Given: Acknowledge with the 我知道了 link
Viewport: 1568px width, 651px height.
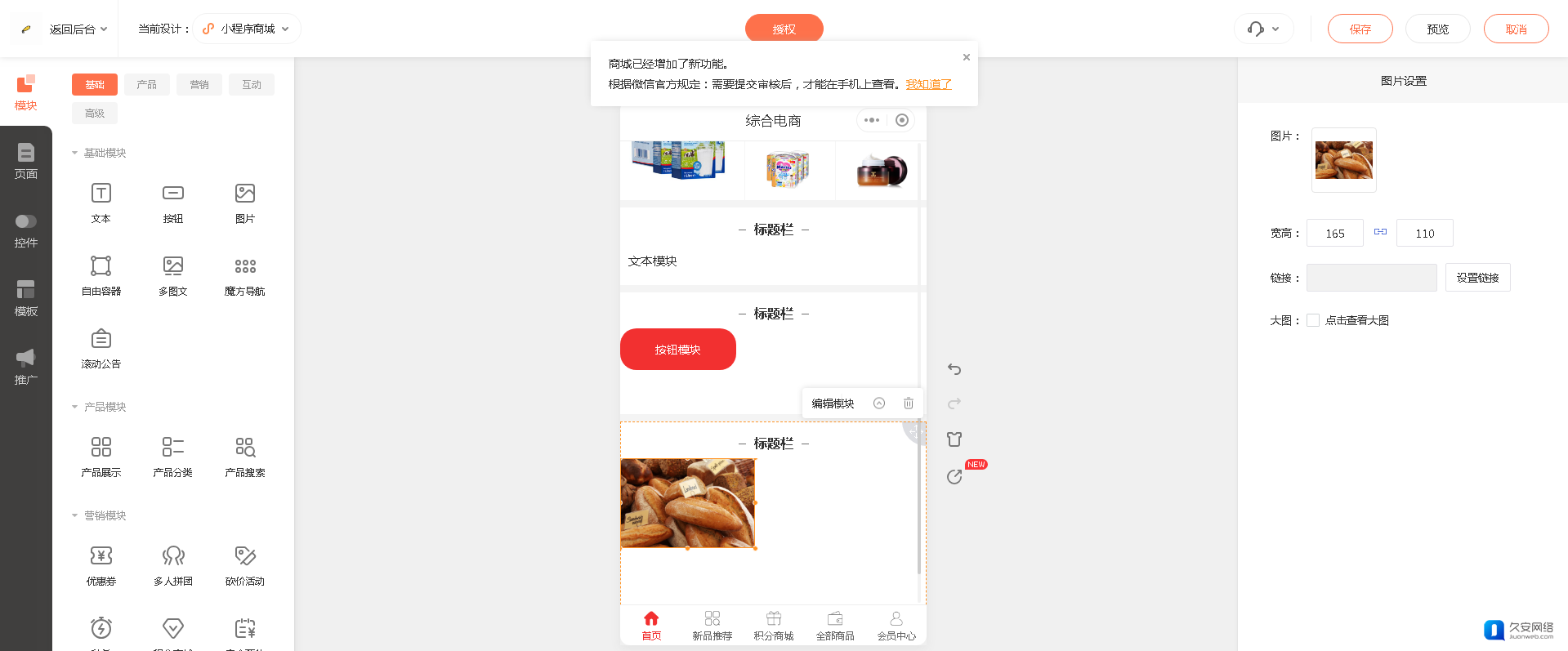Looking at the screenshot, I should tap(928, 84).
